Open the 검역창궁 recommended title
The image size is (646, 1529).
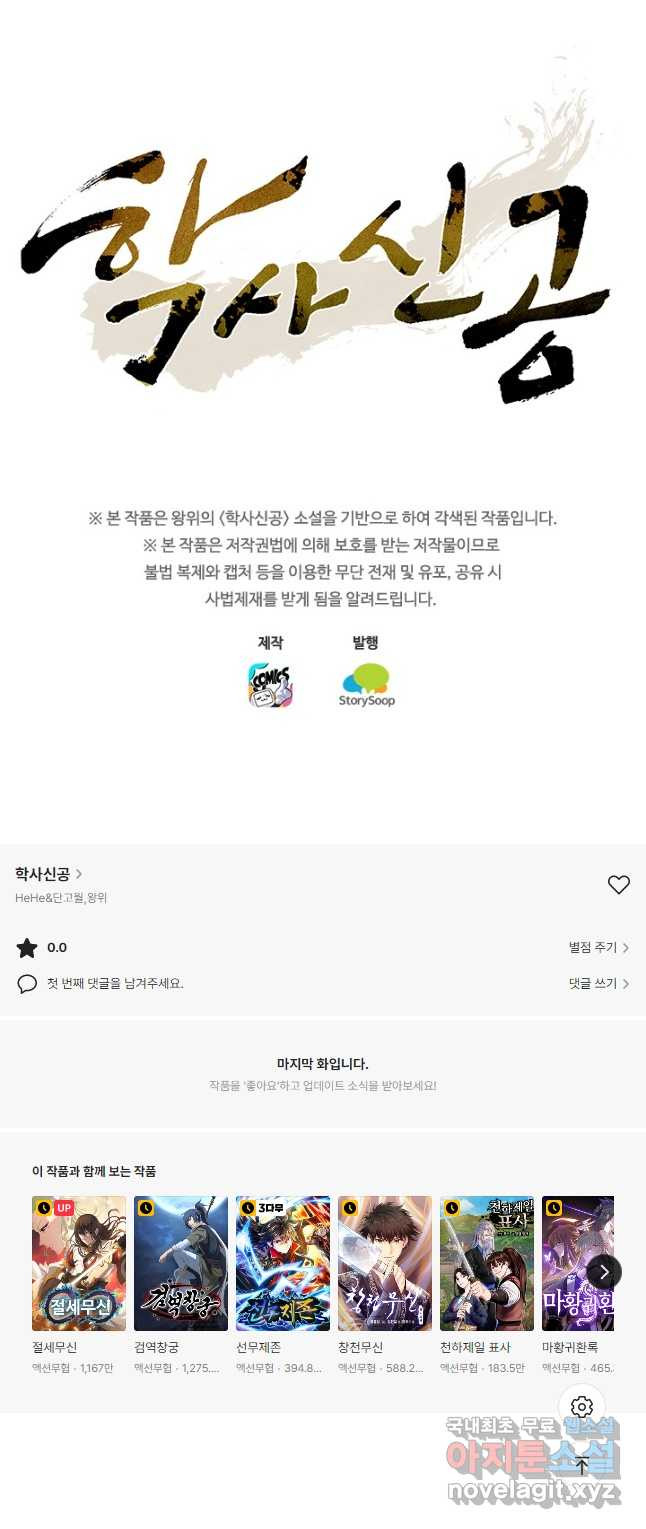(181, 1264)
